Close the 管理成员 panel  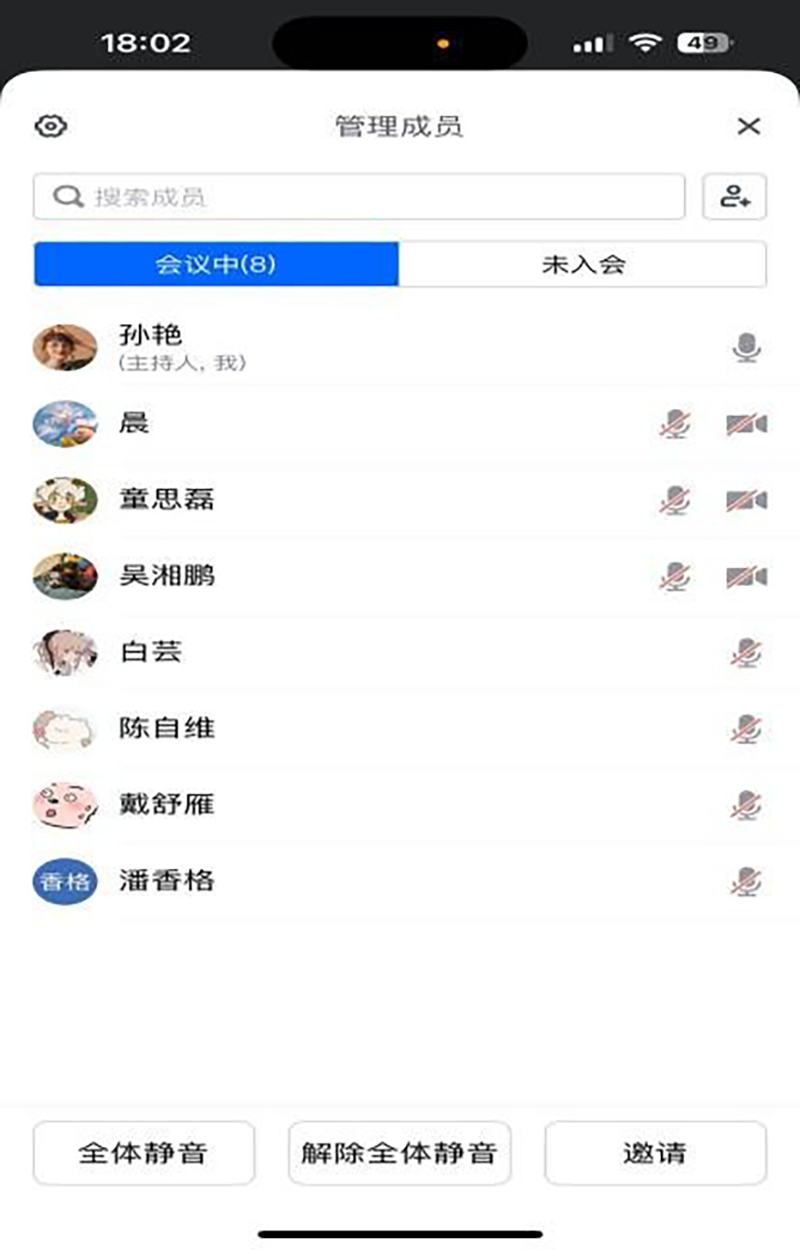click(748, 126)
